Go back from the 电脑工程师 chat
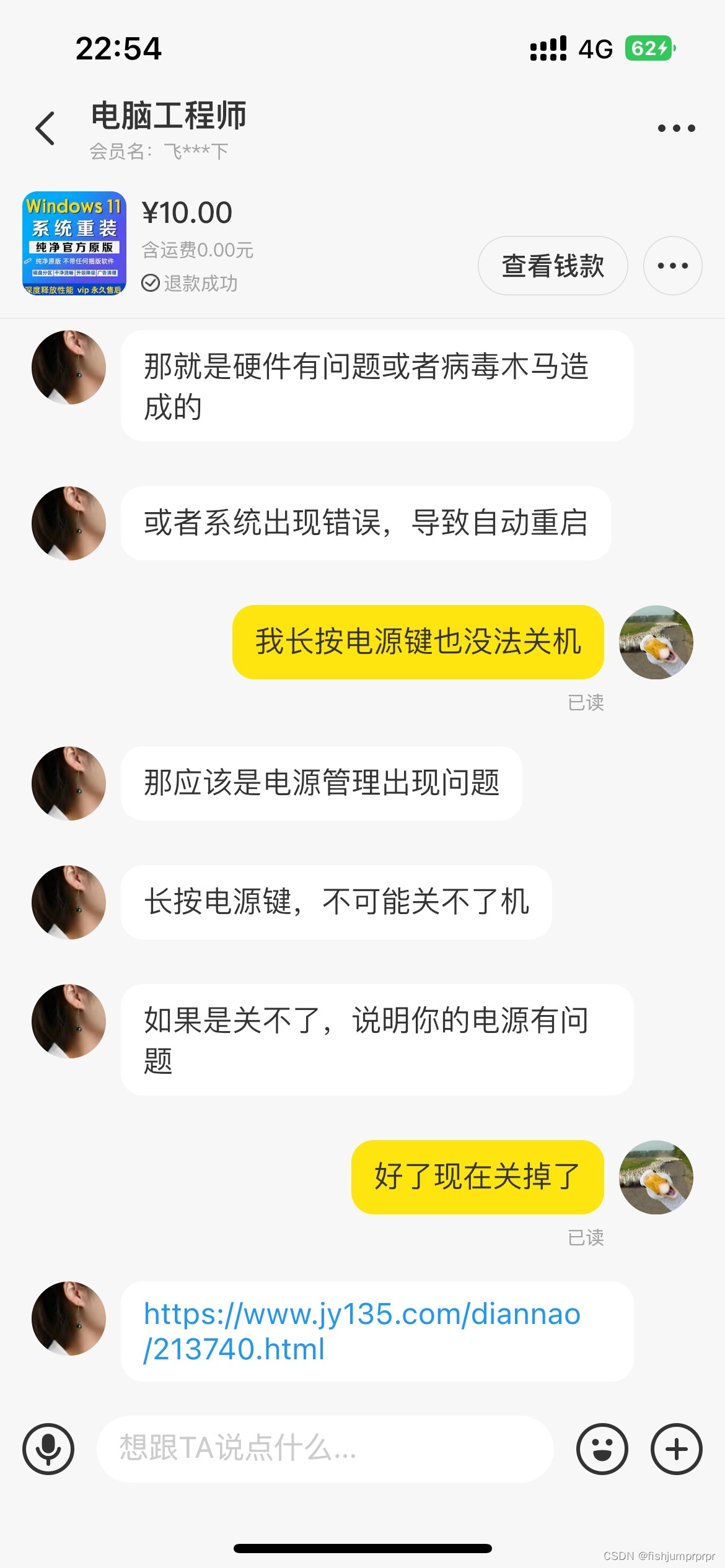Viewport: 725px width, 1568px height. click(45, 129)
